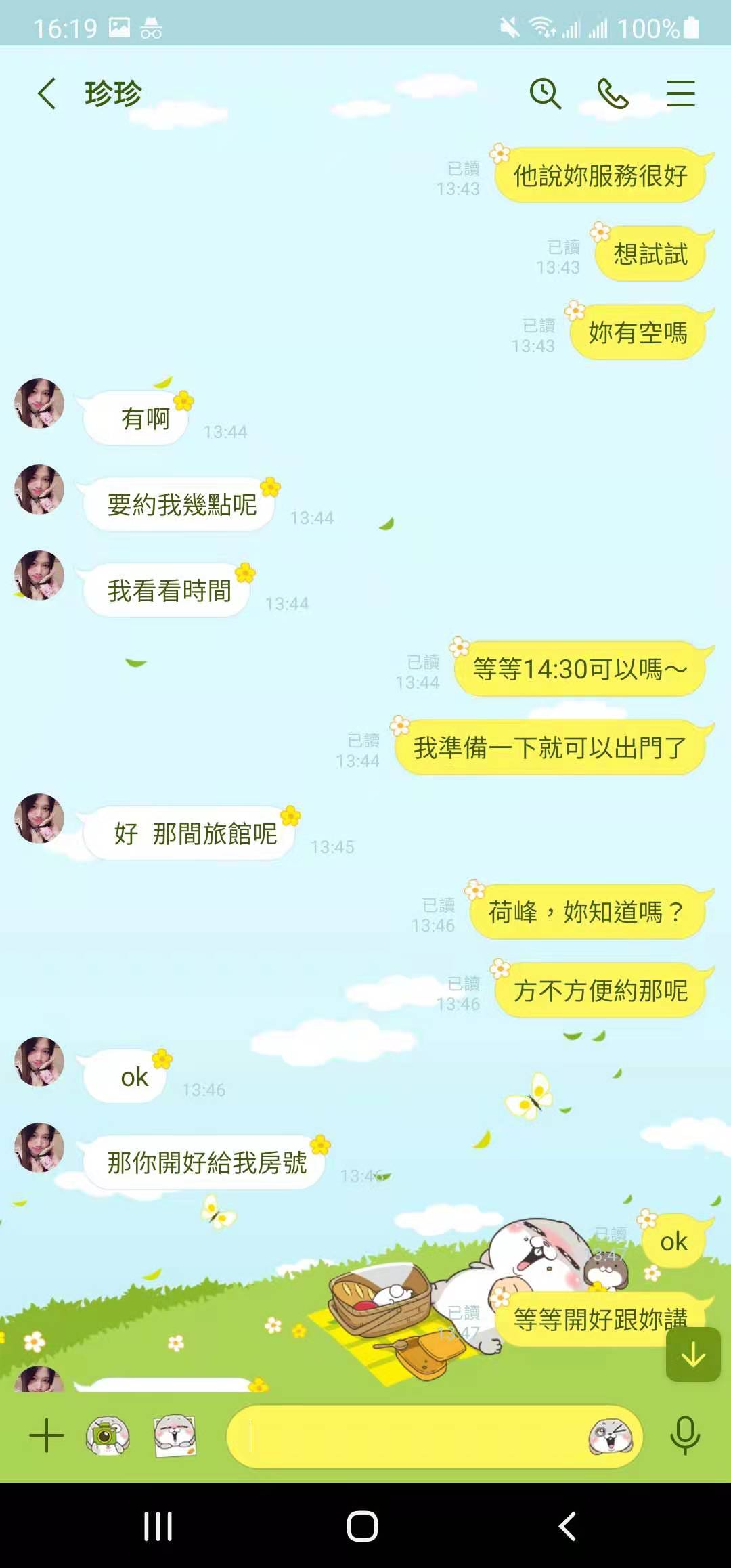Tap the back arrow to exit the chat
This screenshot has height=1568, width=731.
pyautogui.click(x=45, y=94)
